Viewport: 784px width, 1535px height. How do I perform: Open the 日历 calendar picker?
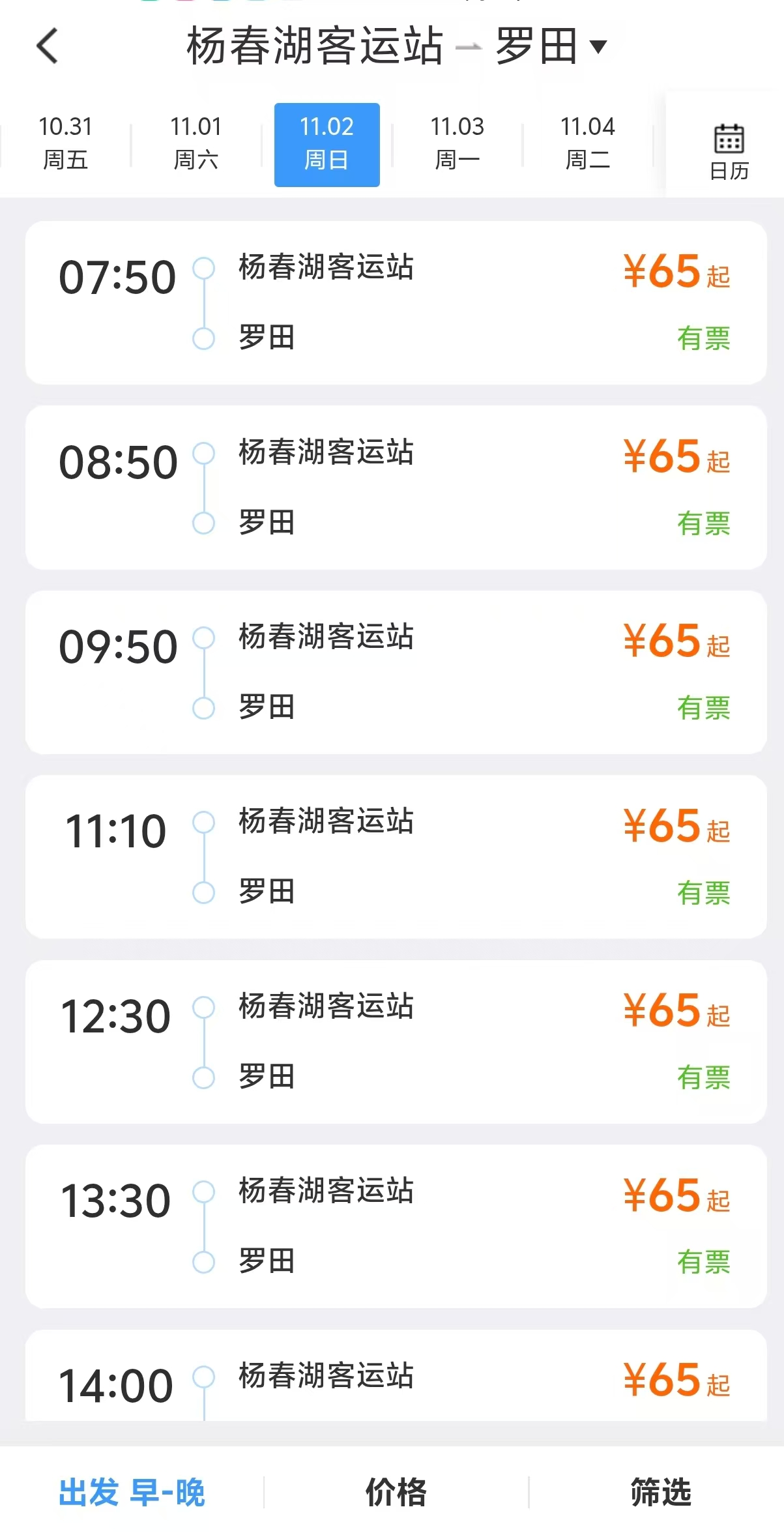729,151
